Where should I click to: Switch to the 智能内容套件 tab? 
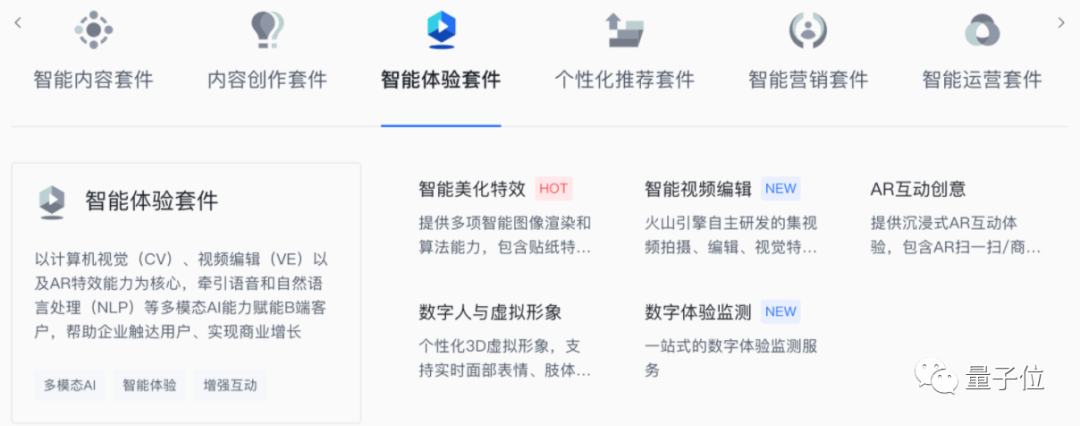click(x=94, y=54)
